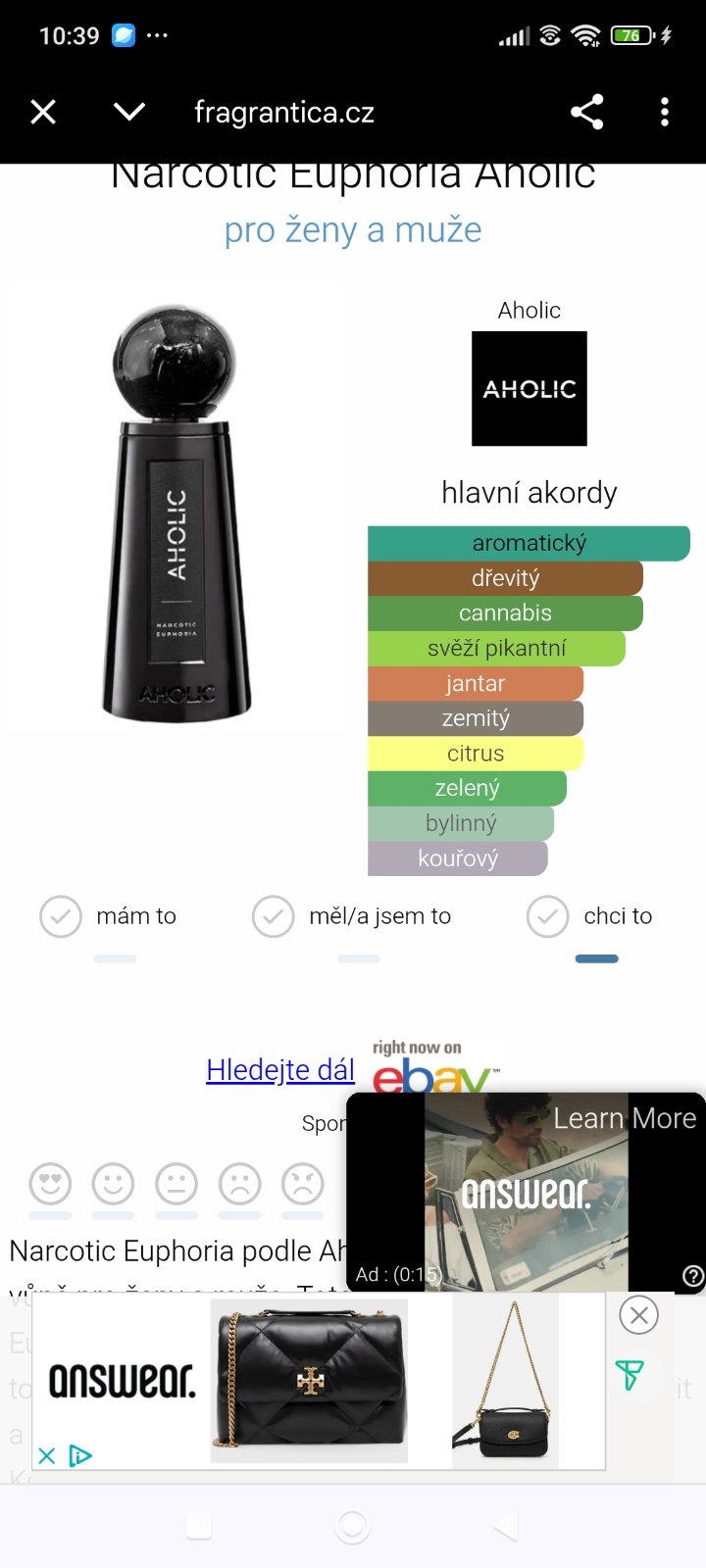The image size is (706, 1568).
Task: Share this fragrantica.cz page
Action: coord(586,112)
